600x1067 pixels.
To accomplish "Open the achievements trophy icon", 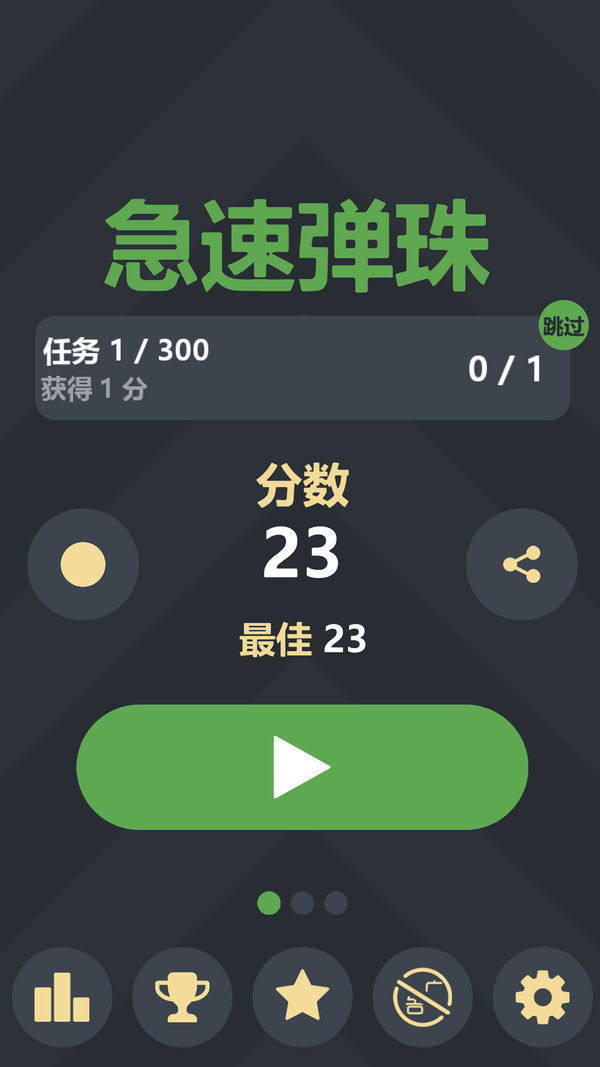I will coord(182,997).
